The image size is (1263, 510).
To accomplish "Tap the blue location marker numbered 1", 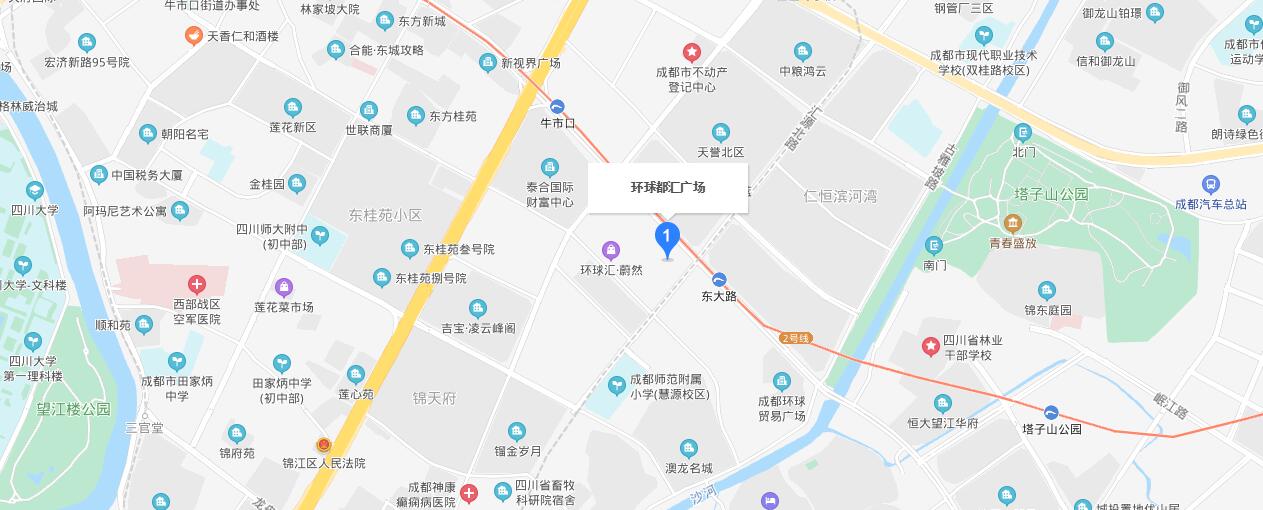I will [667, 238].
